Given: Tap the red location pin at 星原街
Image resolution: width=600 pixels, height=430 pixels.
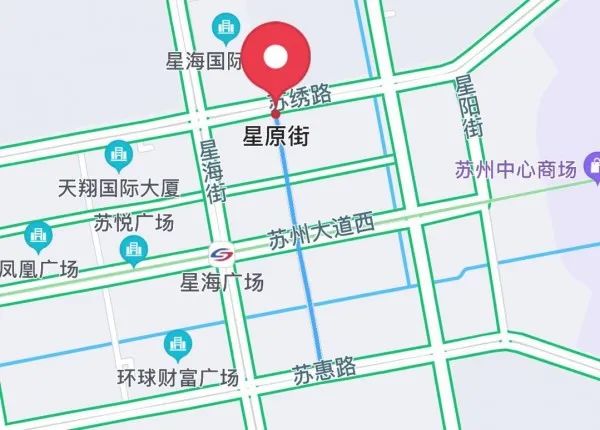Looking at the screenshot, I should [276, 61].
